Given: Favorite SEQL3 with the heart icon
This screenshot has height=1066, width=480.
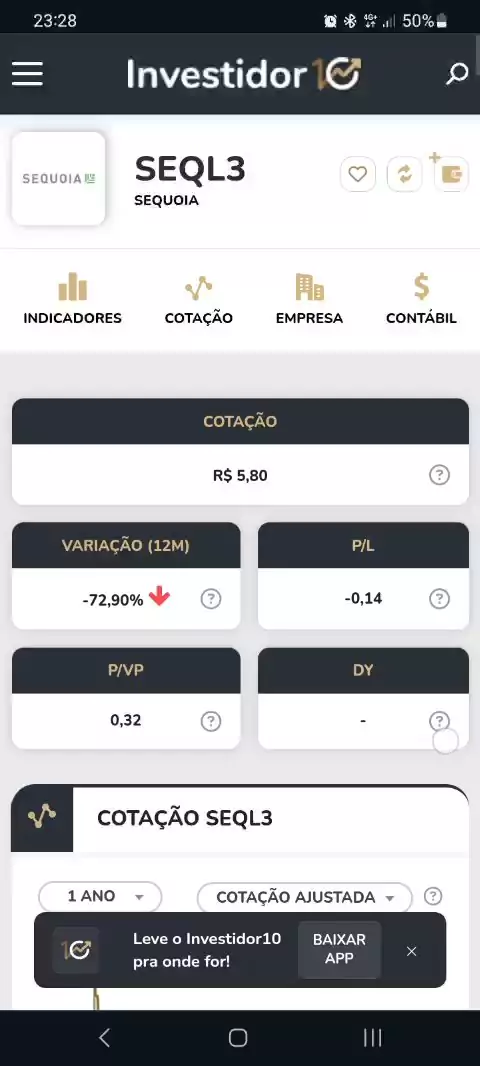Looking at the screenshot, I should click(x=358, y=174).
